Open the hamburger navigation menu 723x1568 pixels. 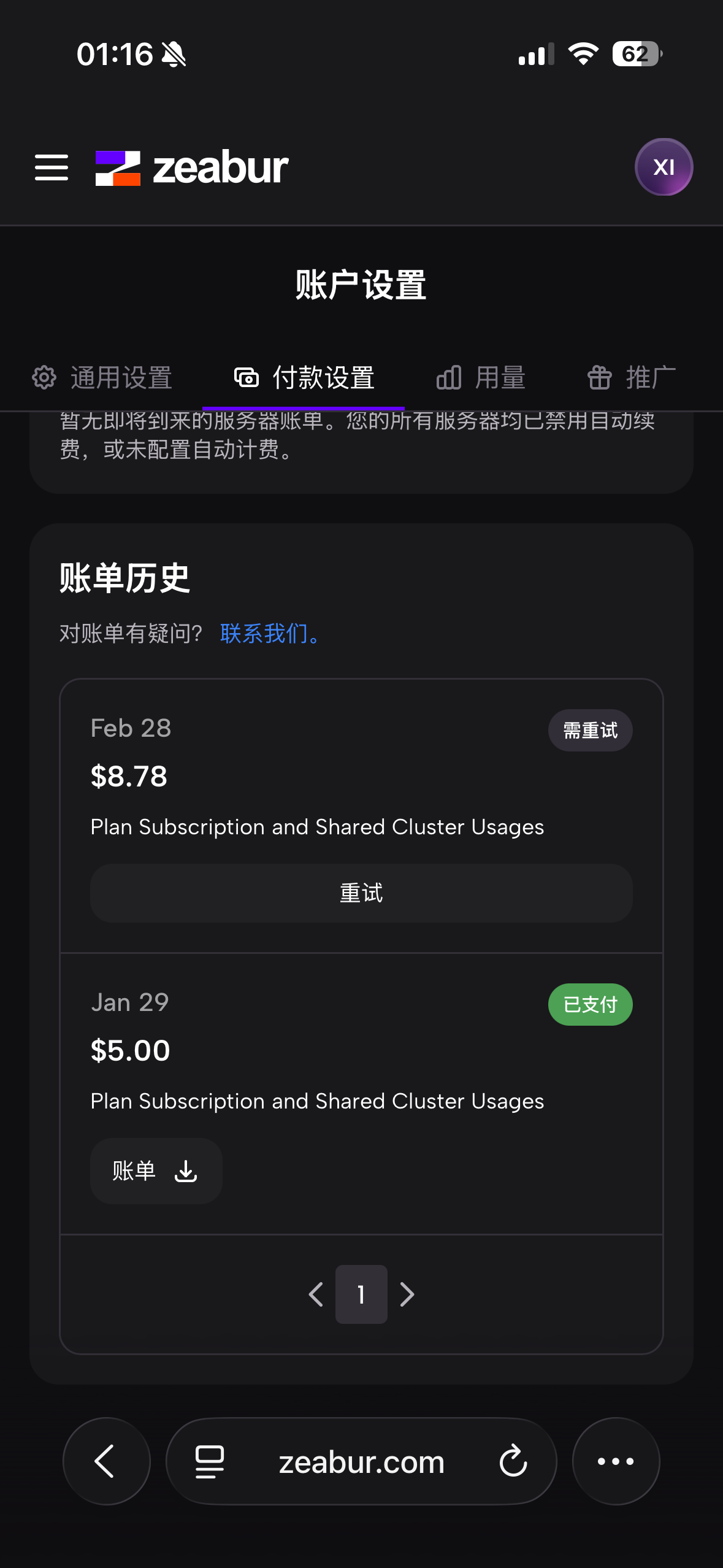coord(52,167)
